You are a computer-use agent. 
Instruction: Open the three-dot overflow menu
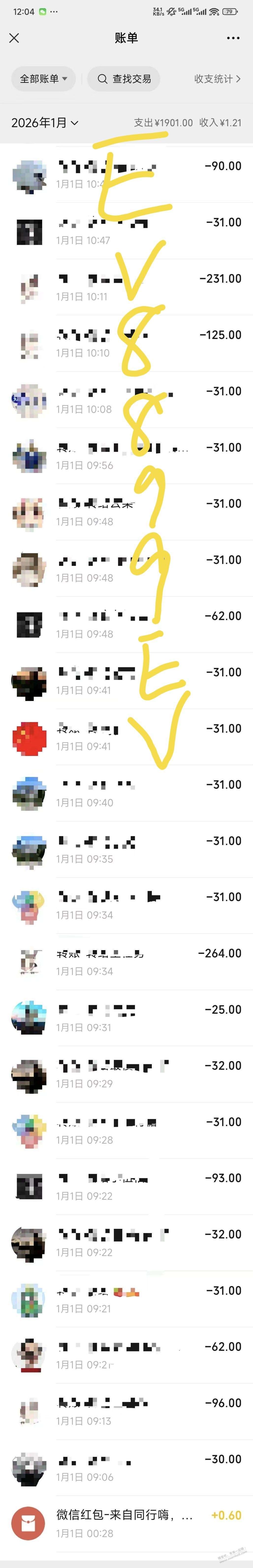pos(233,38)
